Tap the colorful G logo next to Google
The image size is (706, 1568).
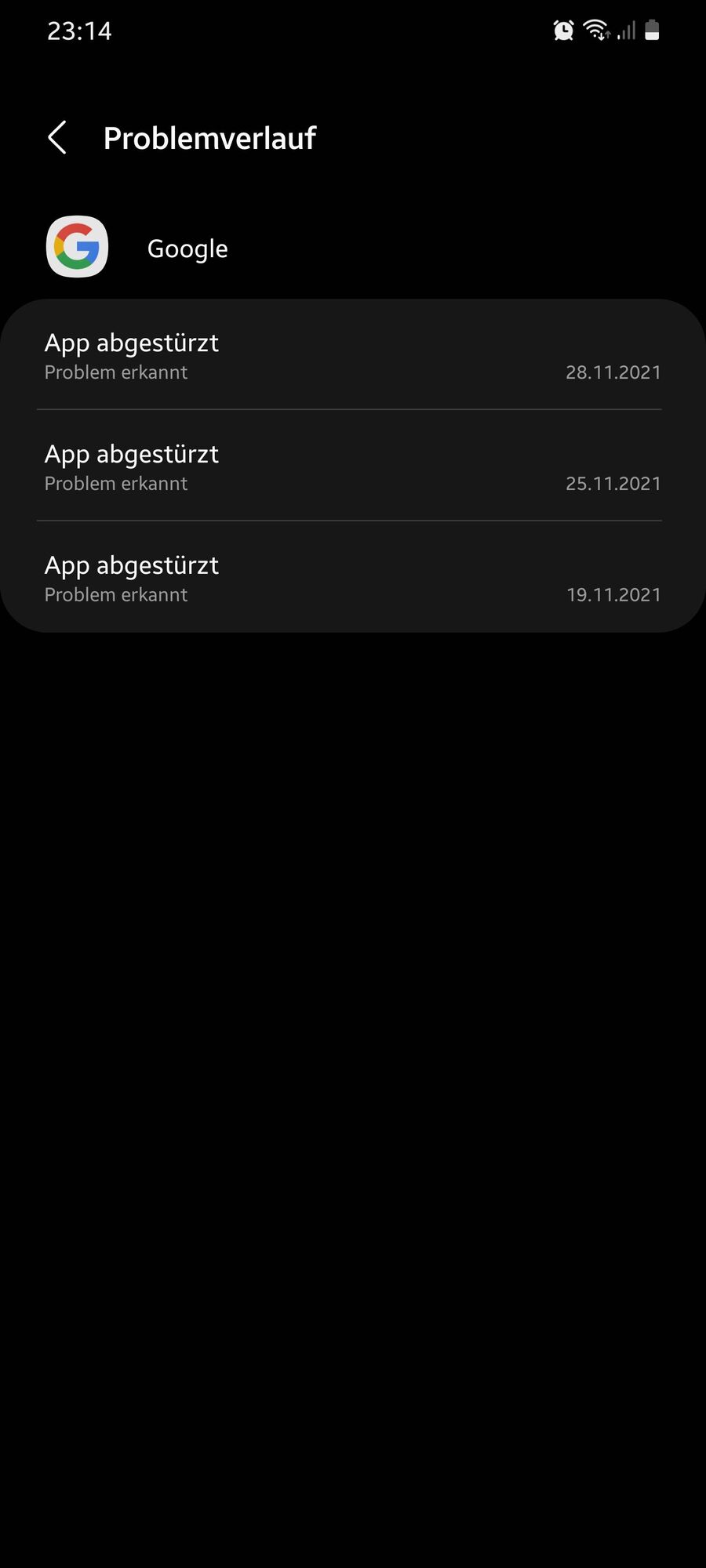point(77,247)
